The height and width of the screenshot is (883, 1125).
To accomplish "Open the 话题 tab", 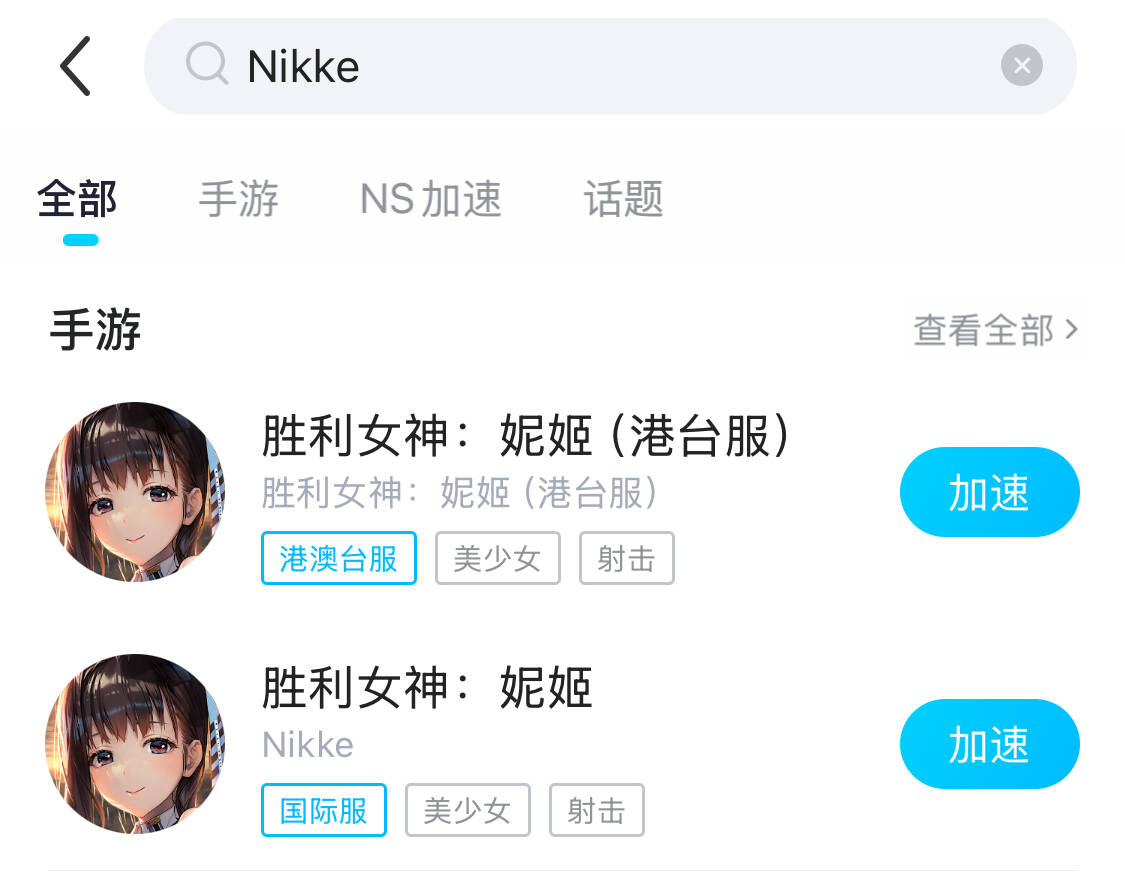I will pos(623,199).
